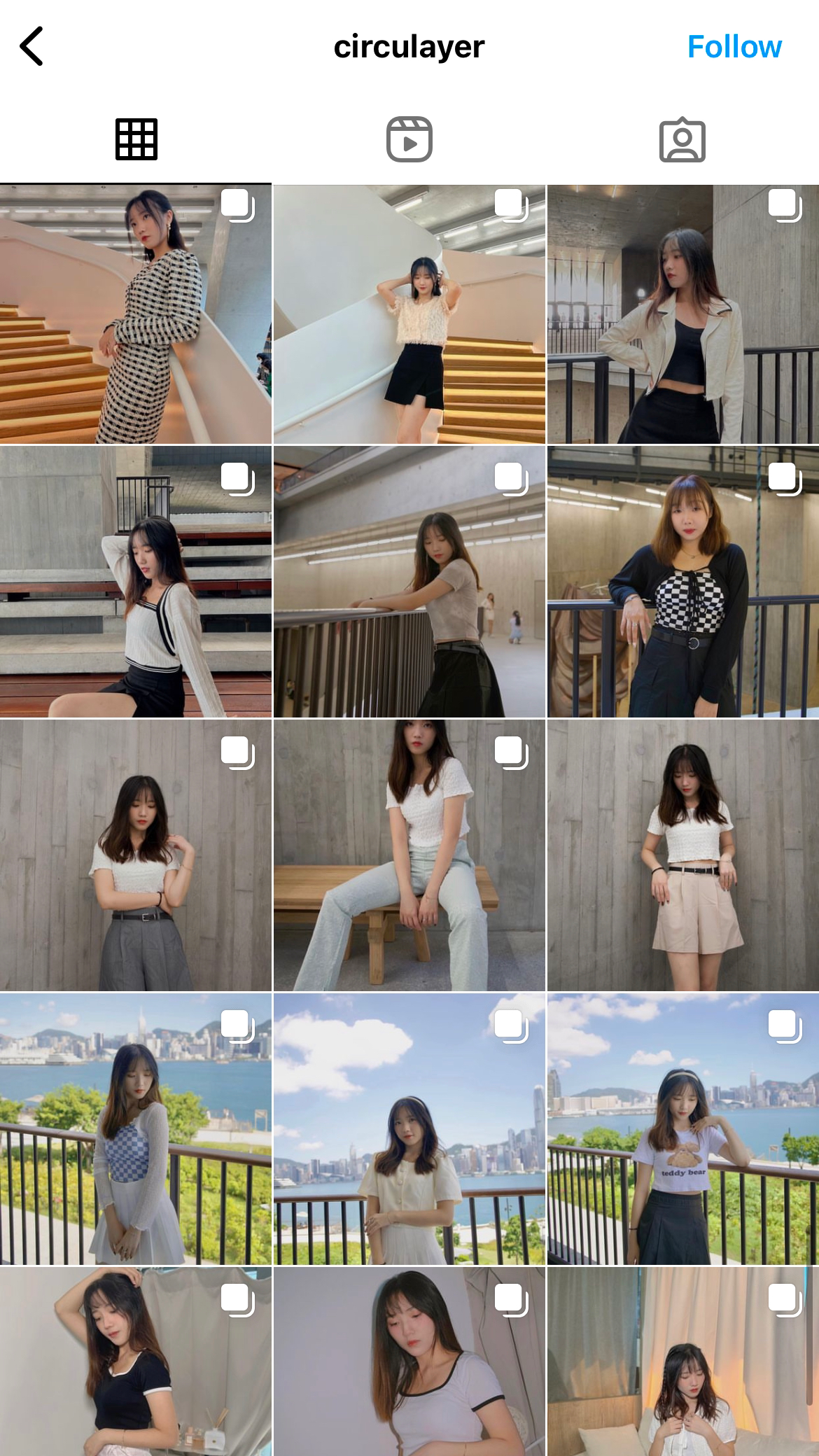Viewport: 819px width, 1456px height.
Task: Open the cream button blouse skyline post
Action: click(x=409, y=1129)
